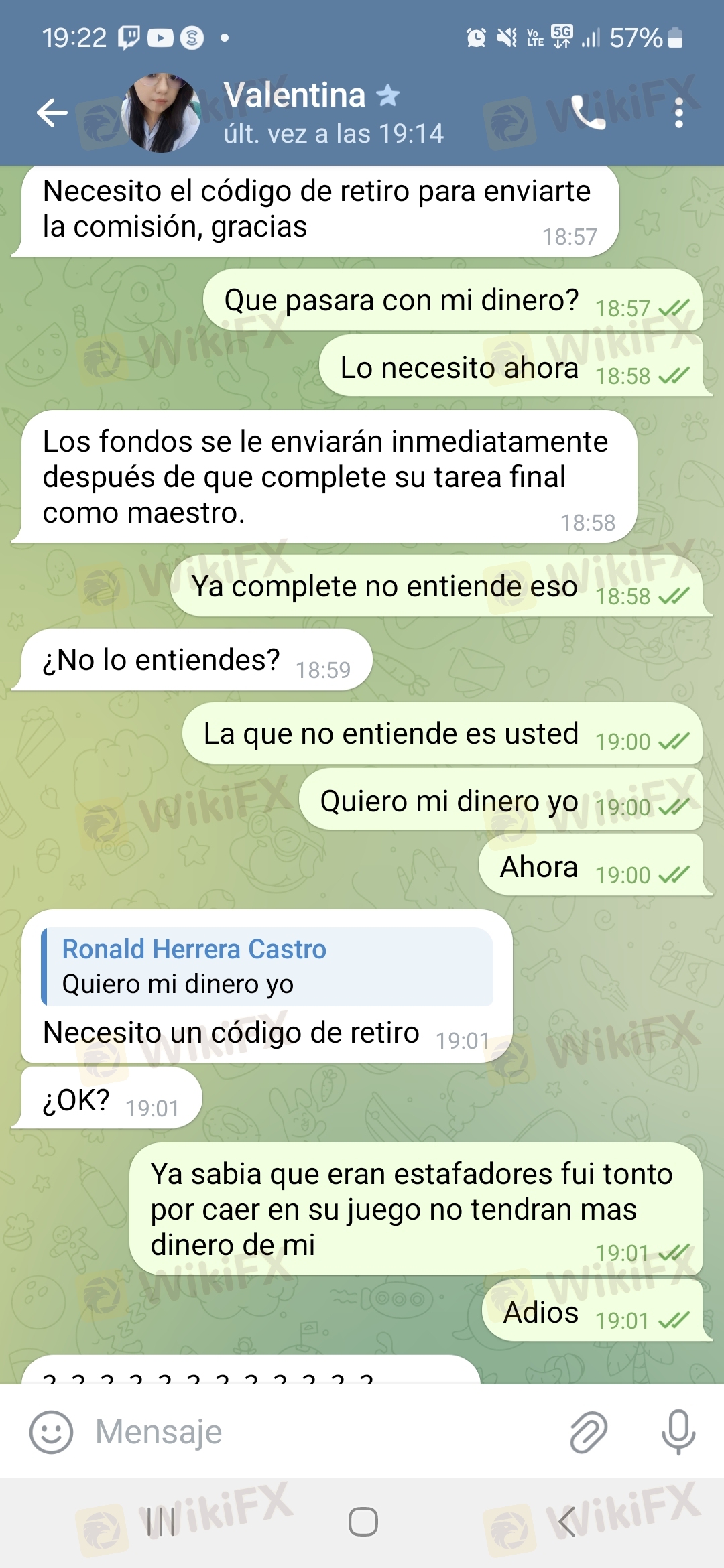The image size is (724, 1568).
Task: Open the three-dot overflow menu
Action: coord(679,113)
